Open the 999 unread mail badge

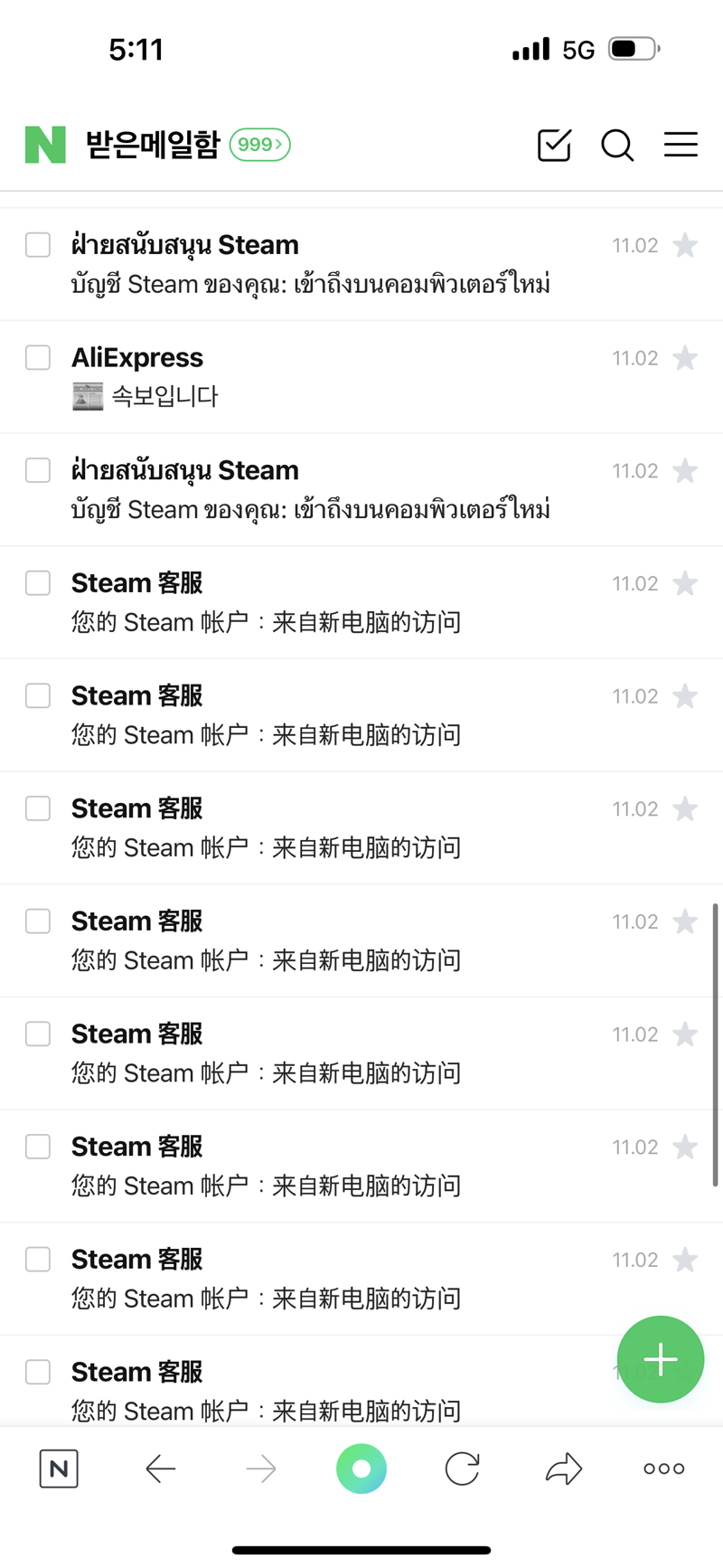coord(259,145)
